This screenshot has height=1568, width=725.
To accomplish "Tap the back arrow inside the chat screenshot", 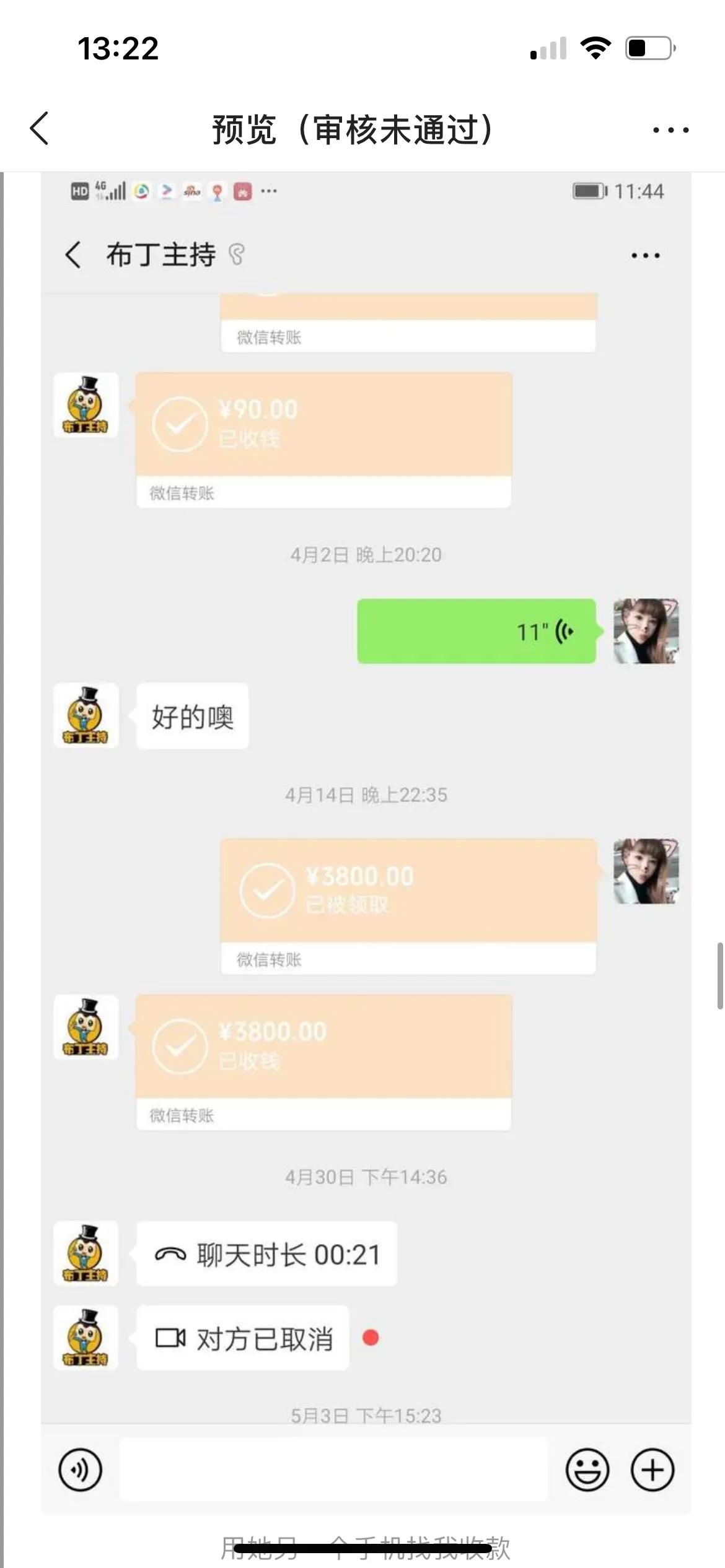I will click(74, 254).
